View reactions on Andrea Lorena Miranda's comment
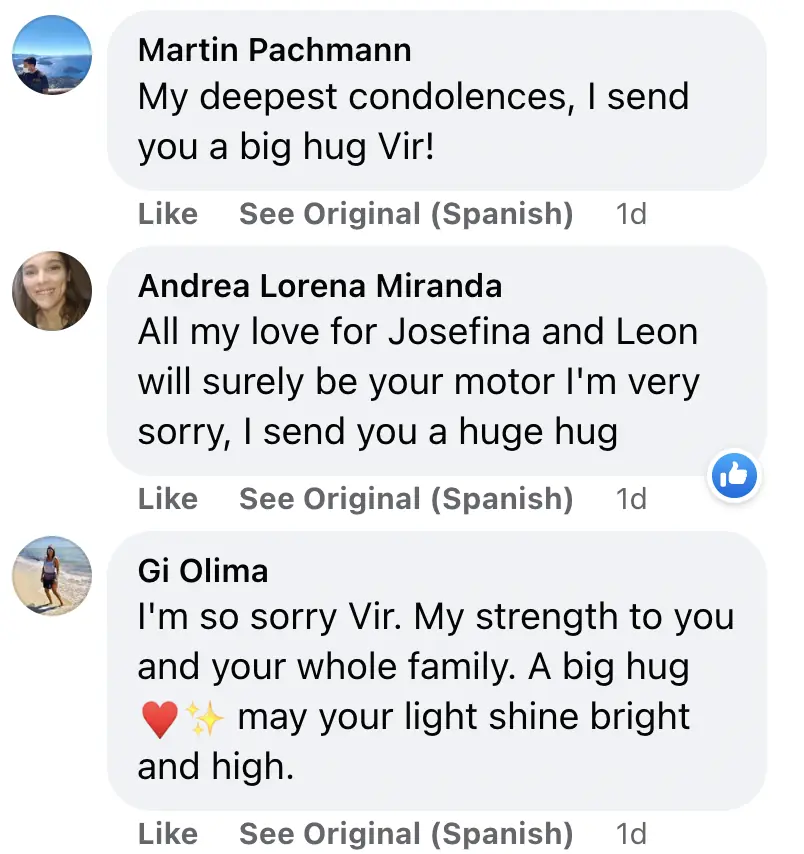 [x=734, y=477]
